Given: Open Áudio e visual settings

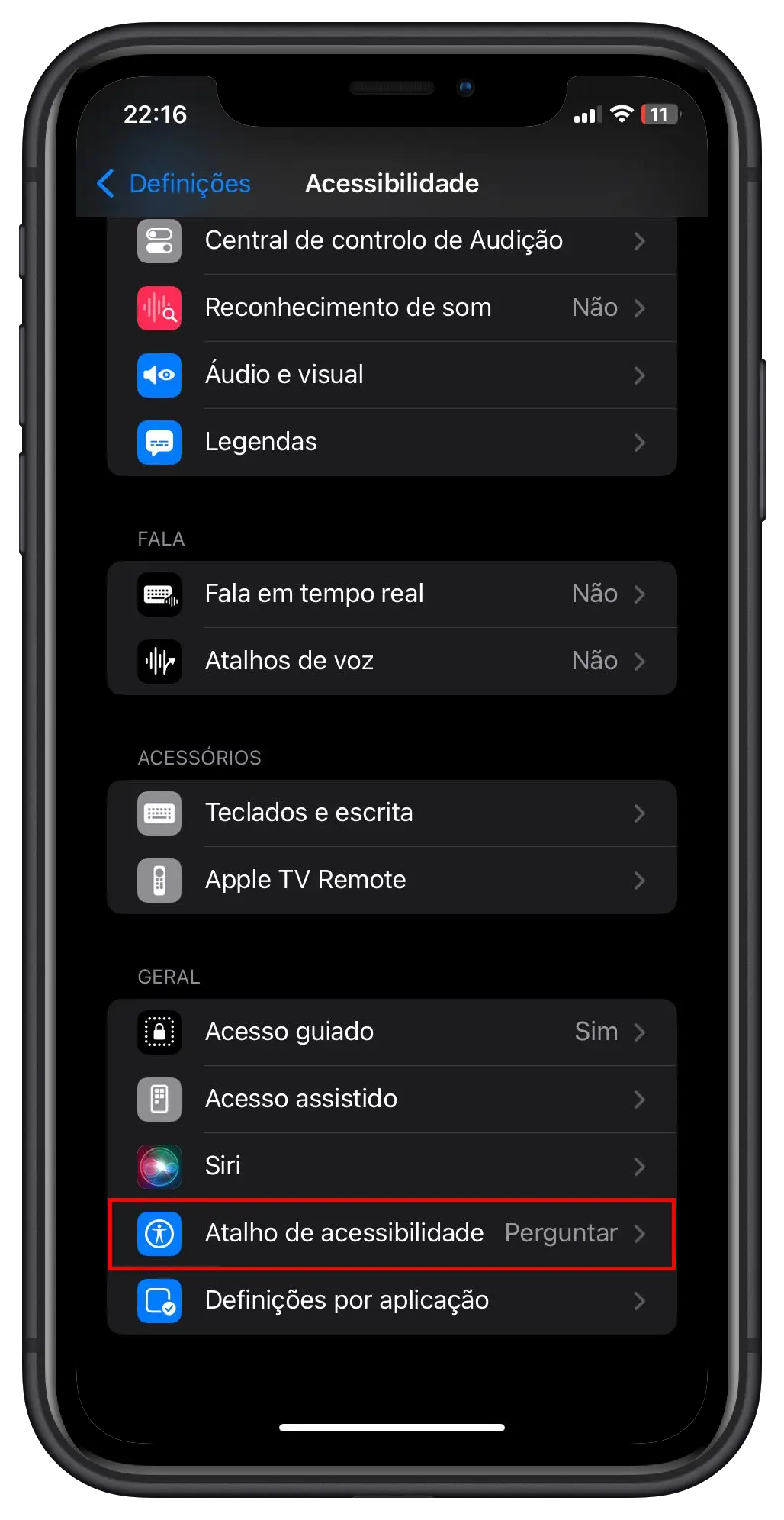Looking at the screenshot, I should point(390,375).
